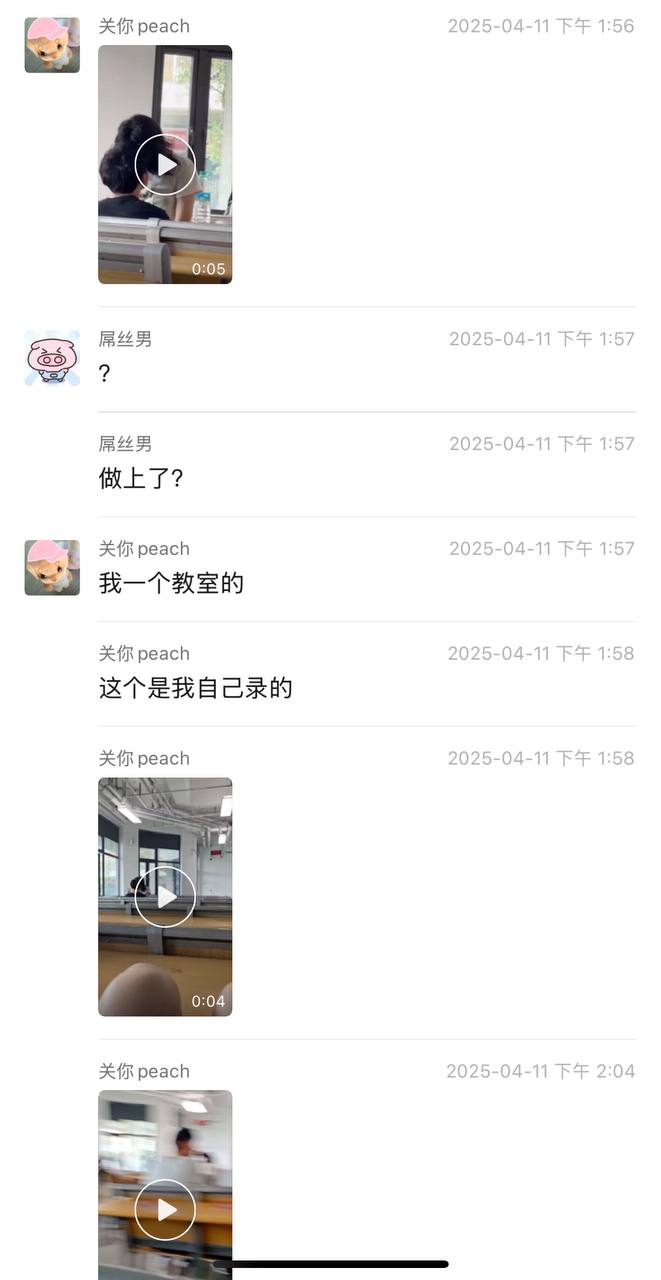This screenshot has width=661, height=1280.
Task: Open 关你peach's avatar beside the 1:56 video
Action: [x=52, y=45]
